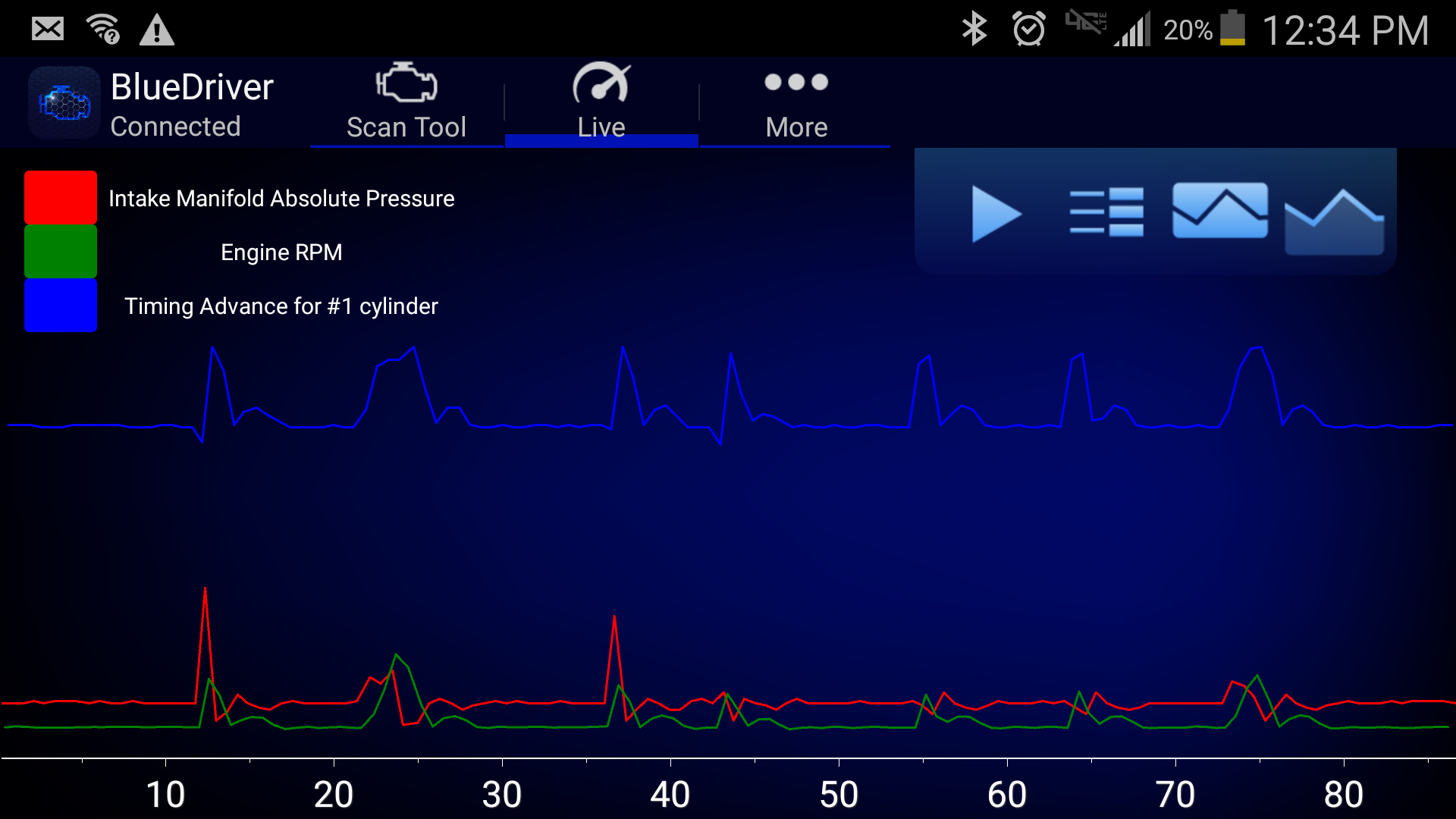
Task: Open the More tab
Action: coord(795,103)
